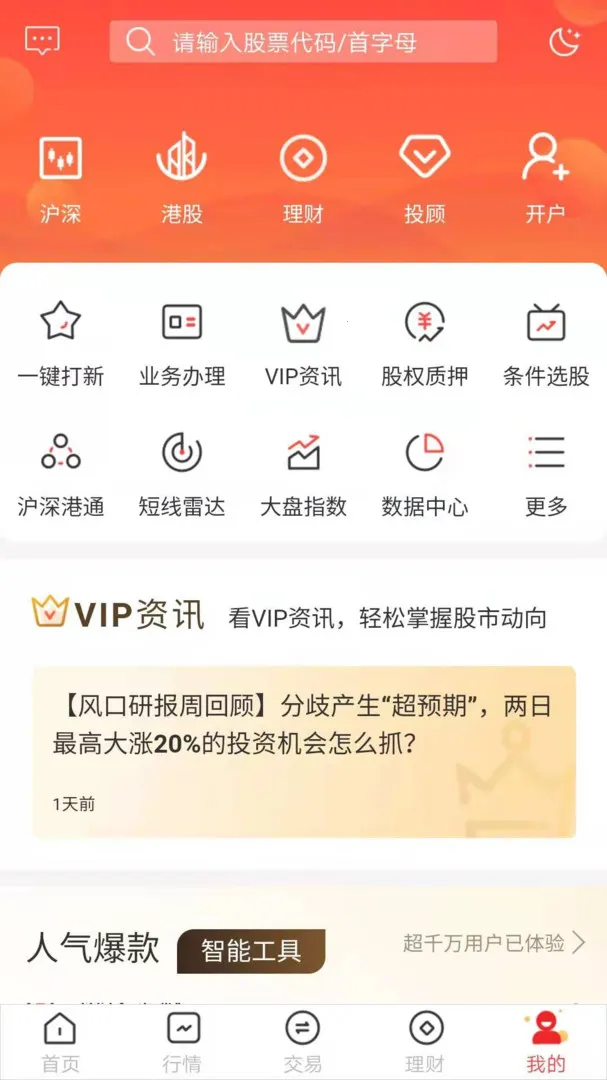Switch to the 行情 tab

[x=182, y=1041]
